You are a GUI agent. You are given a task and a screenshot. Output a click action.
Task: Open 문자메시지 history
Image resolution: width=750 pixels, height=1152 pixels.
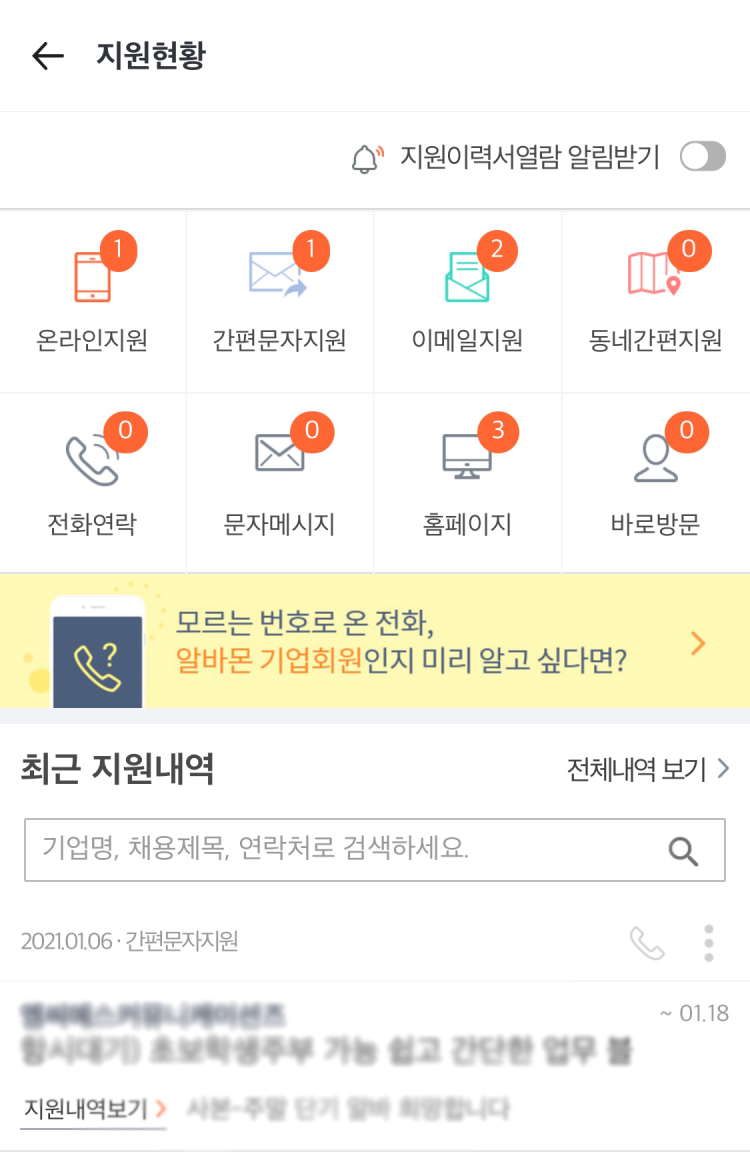280,483
